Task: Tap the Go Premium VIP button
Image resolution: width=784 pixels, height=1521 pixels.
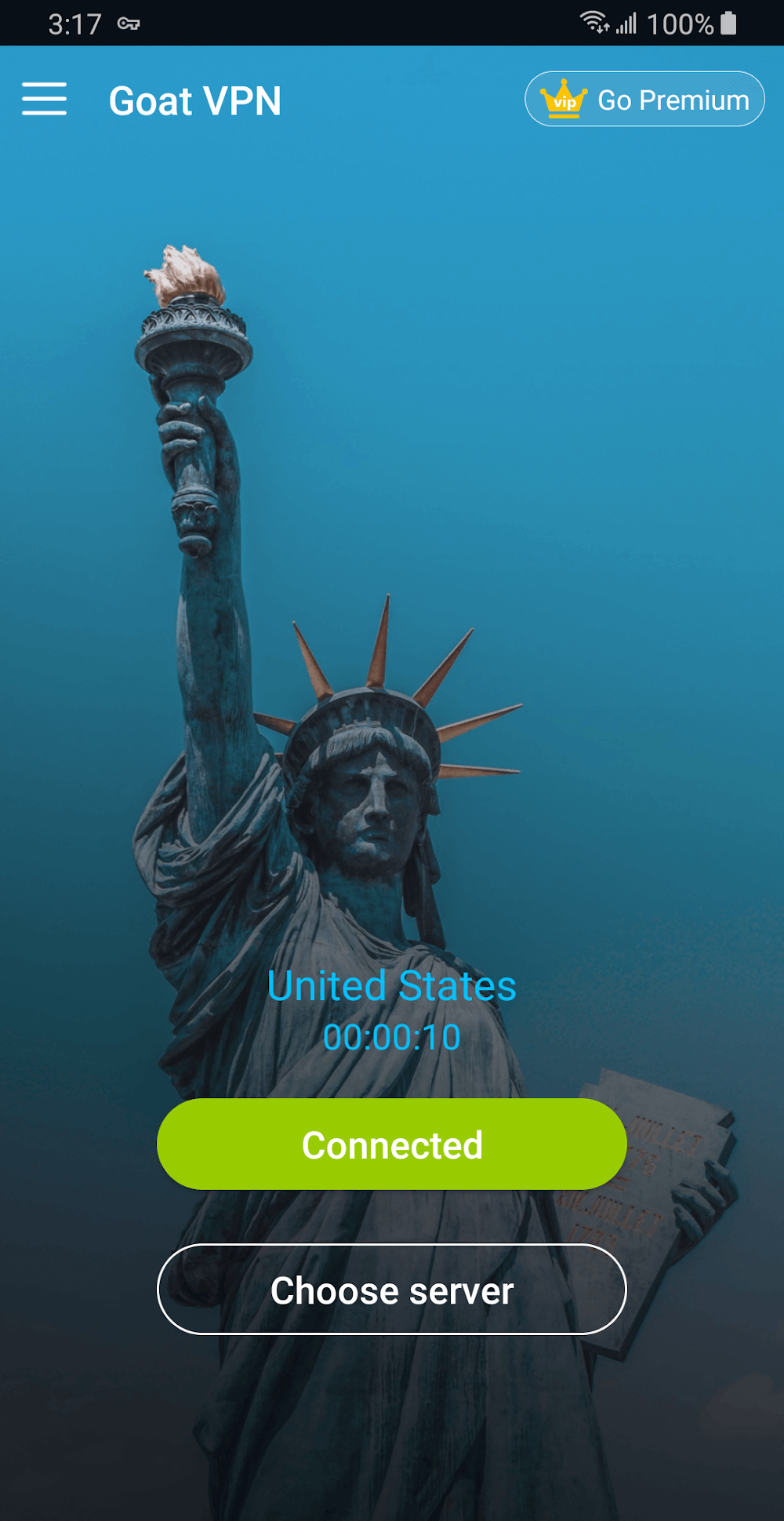Action: pyautogui.click(x=644, y=100)
